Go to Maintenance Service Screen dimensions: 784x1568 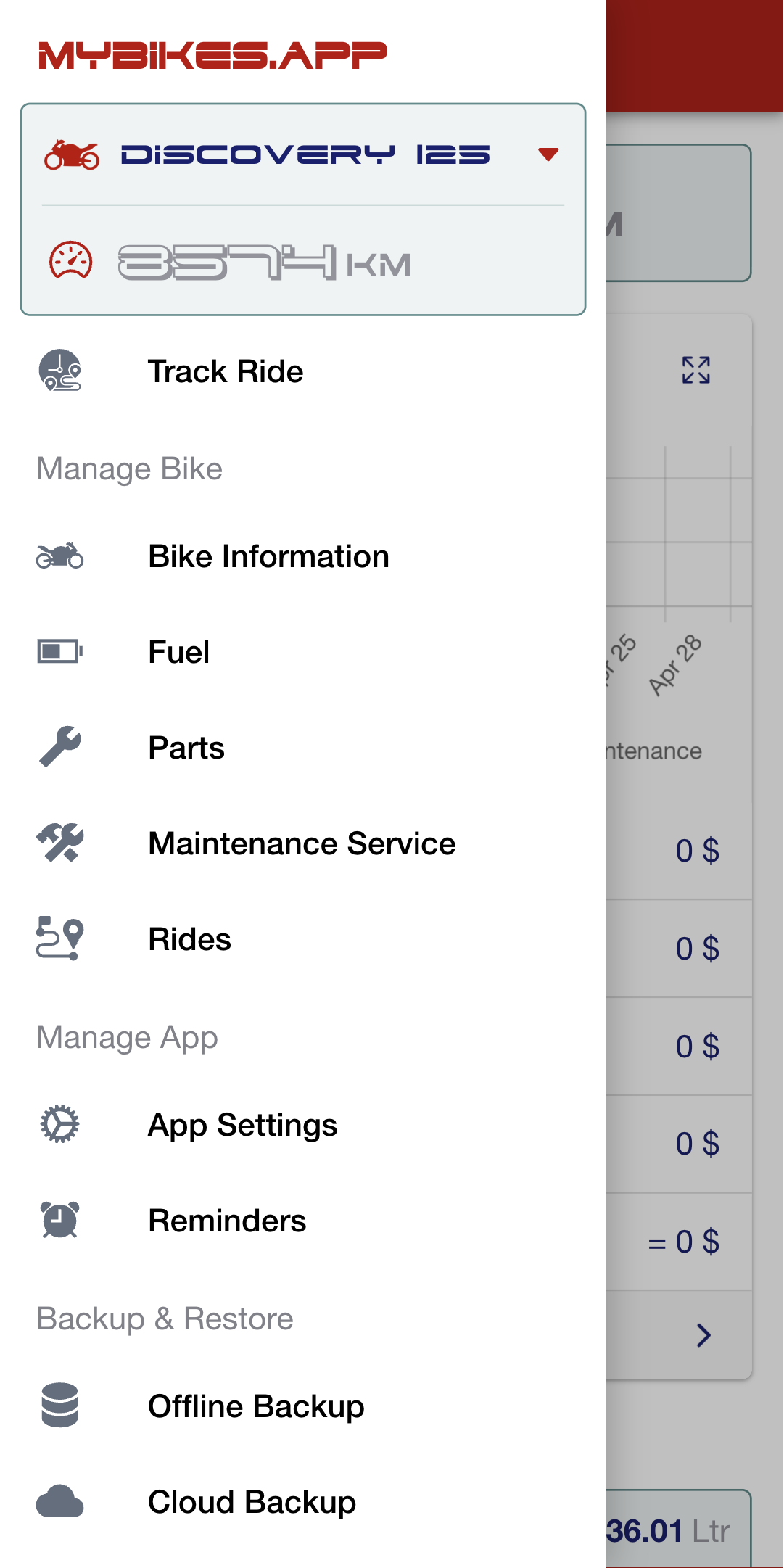pyautogui.click(x=301, y=843)
